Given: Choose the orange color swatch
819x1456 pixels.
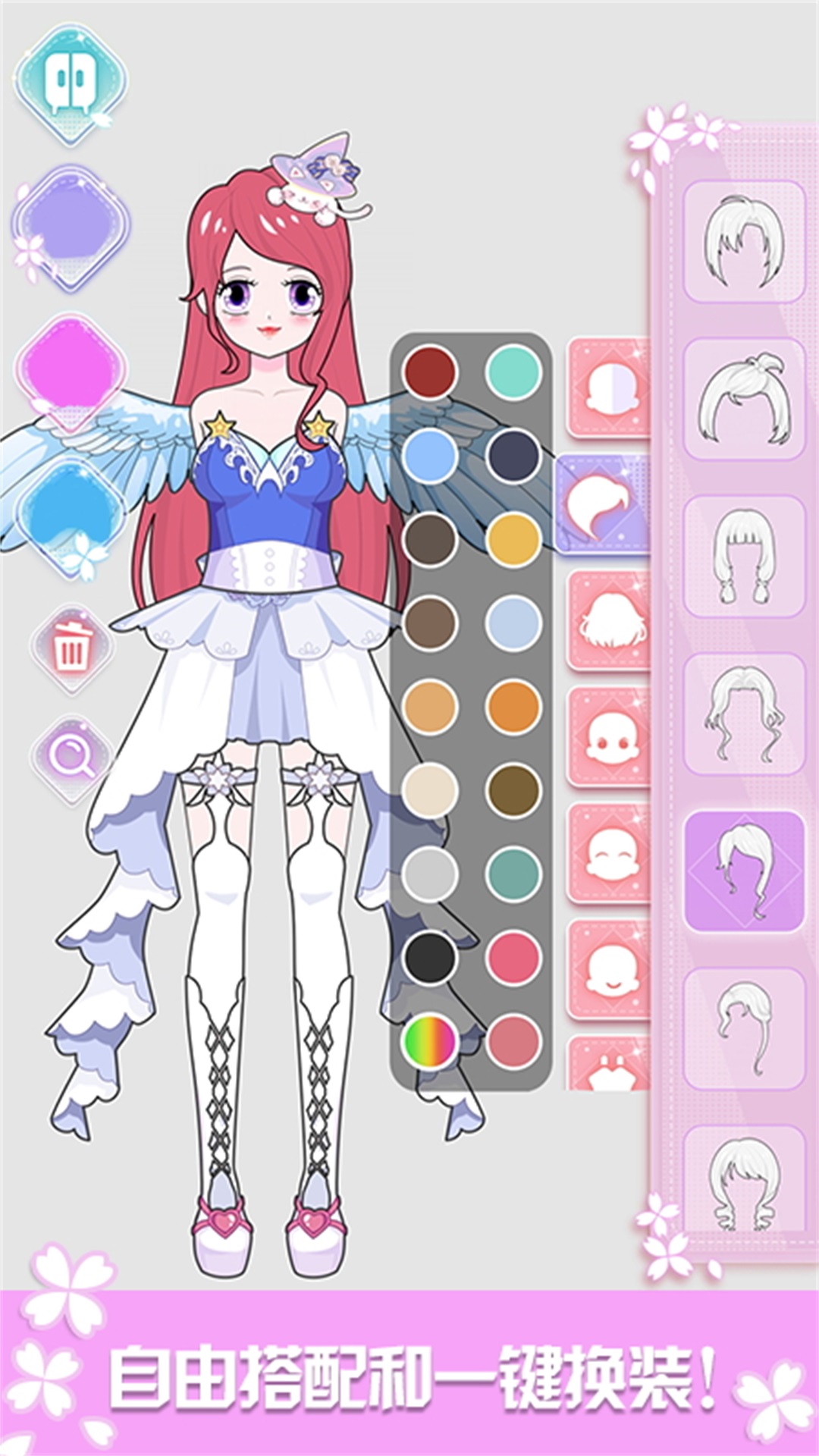Looking at the screenshot, I should 513,707.
